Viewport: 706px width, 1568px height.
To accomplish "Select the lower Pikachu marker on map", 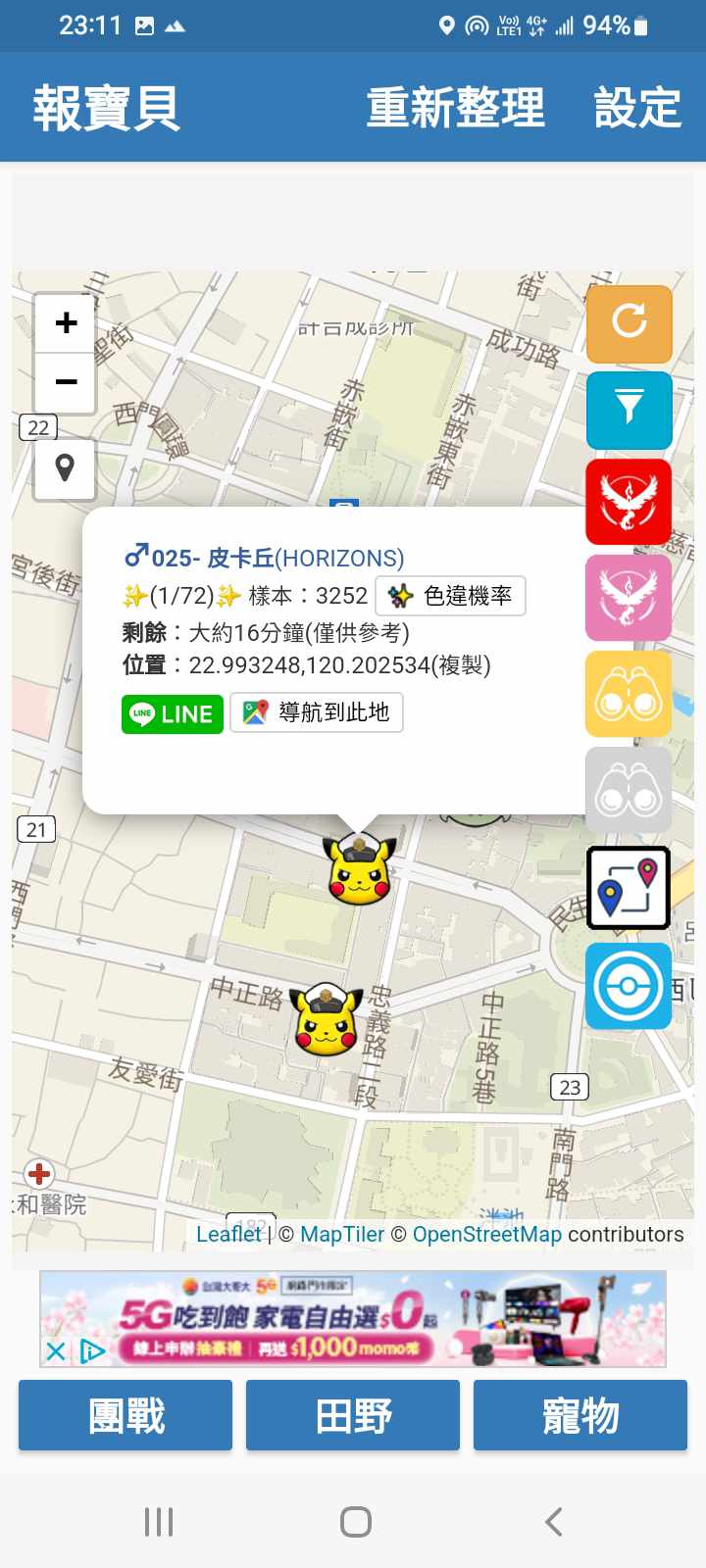I will 328,1021.
